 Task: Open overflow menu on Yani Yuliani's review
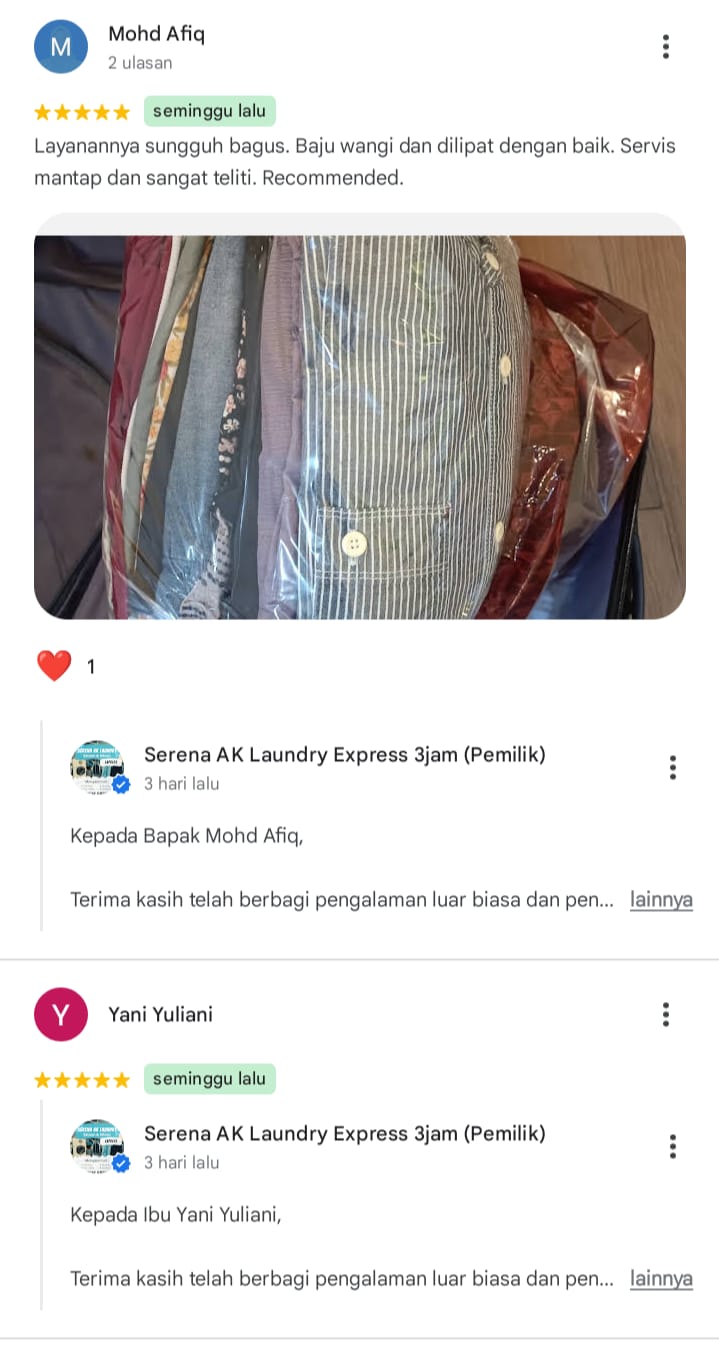click(x=665, y=1014)
